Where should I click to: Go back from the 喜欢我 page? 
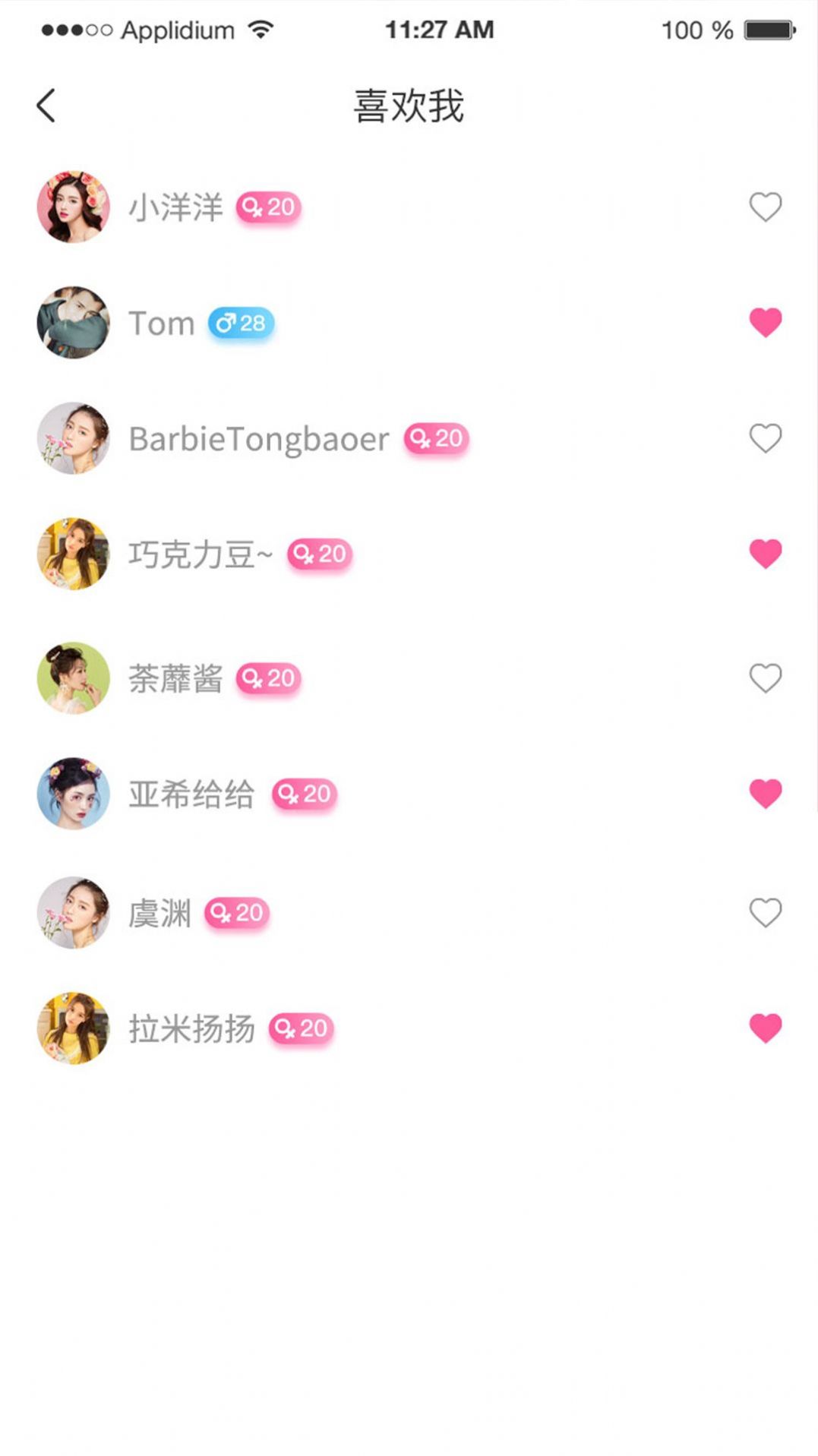point(46,106)
